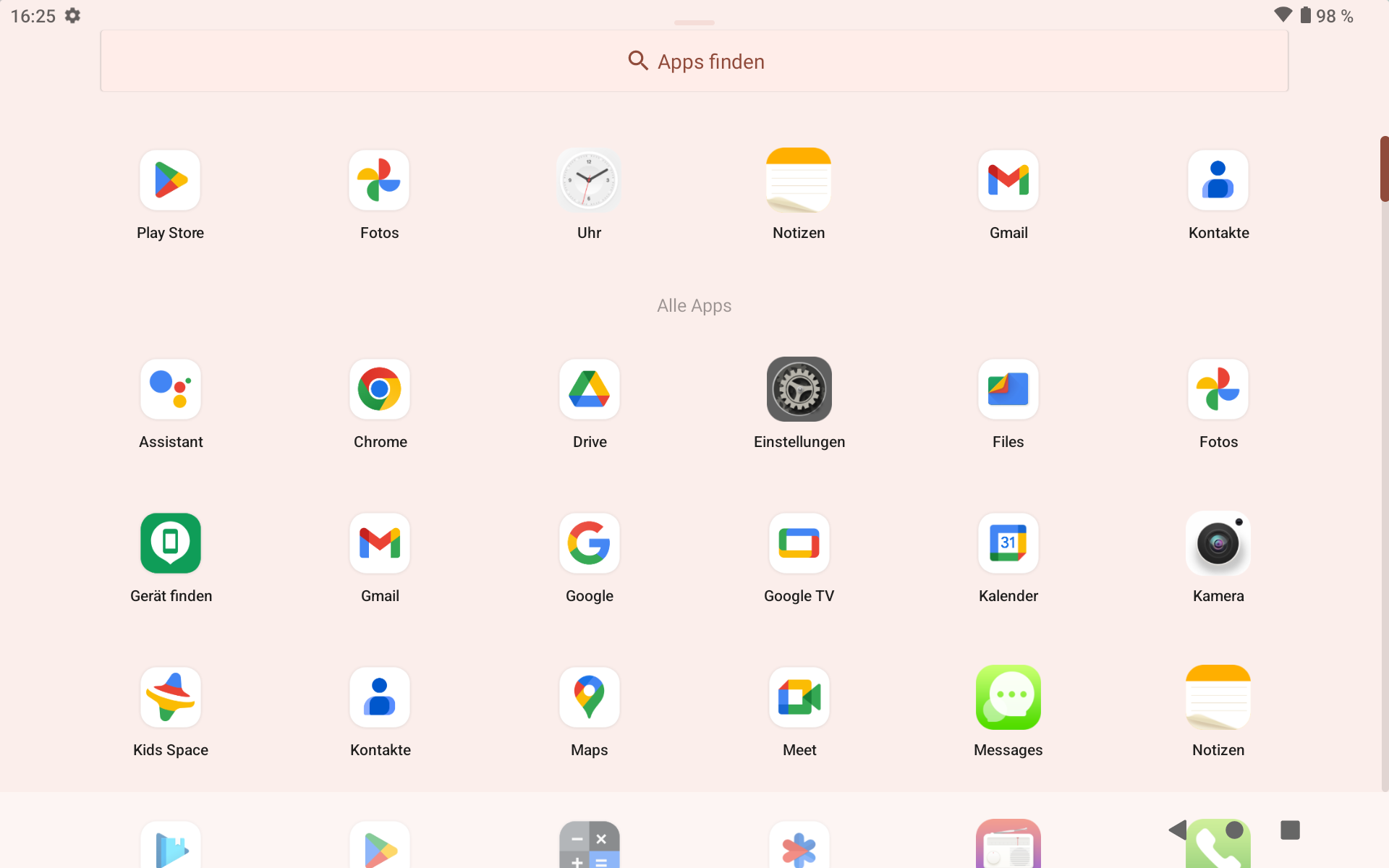Launch the Uhr clock app
The image size is (1389, 868).
(x=589, y=181)
